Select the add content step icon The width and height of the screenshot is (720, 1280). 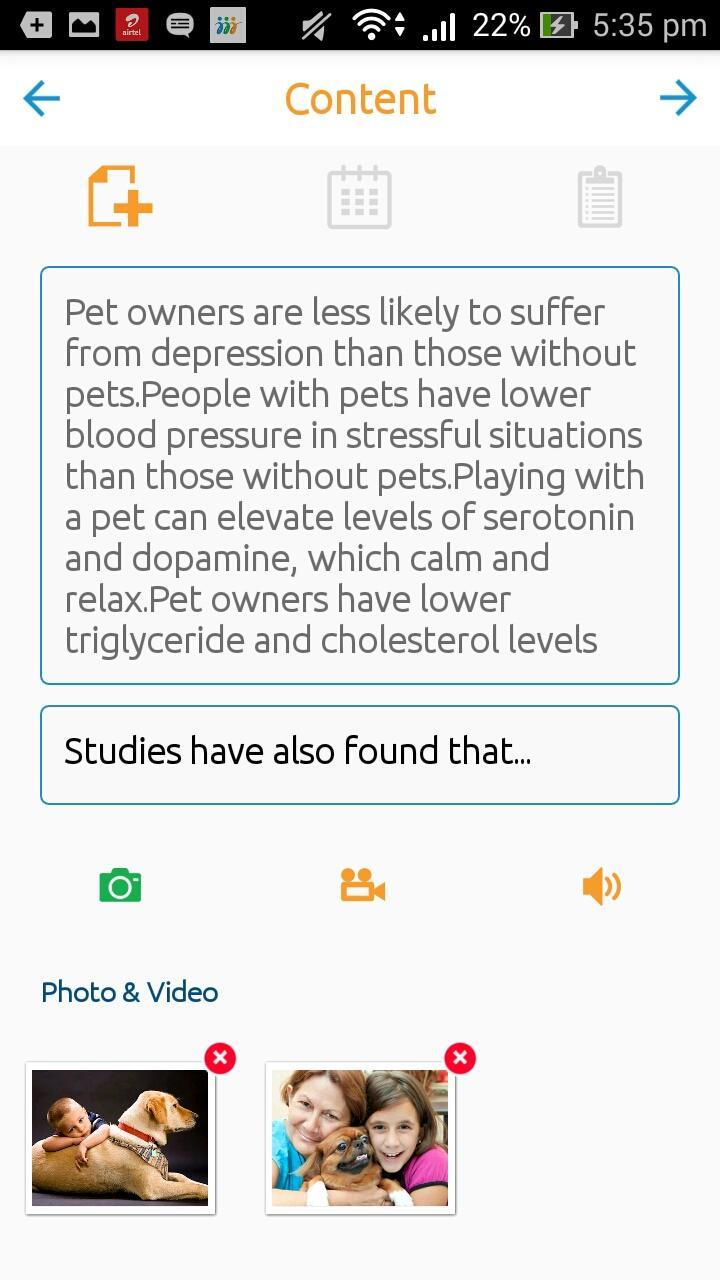point(120,197)
